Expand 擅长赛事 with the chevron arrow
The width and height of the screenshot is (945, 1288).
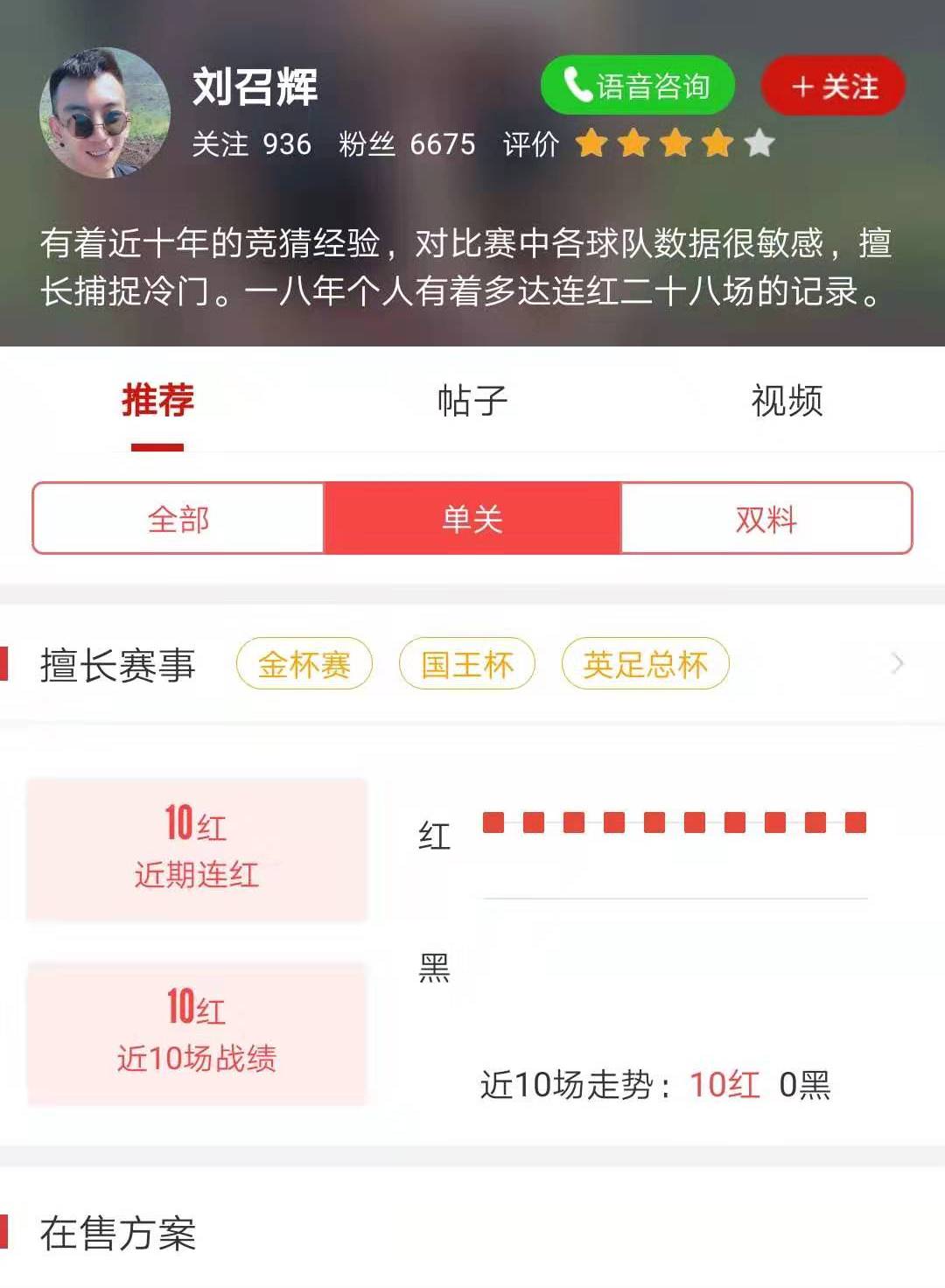[x=897, y=664]
